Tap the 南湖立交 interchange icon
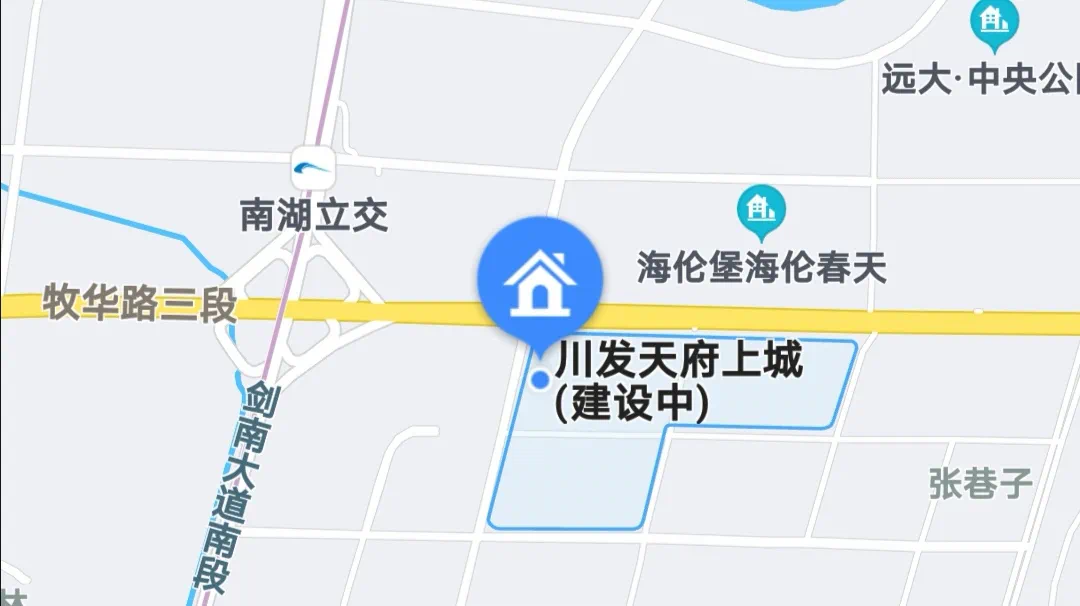Image resolution: width=1080 pixels, height=606 pixels. pos(313,168)
